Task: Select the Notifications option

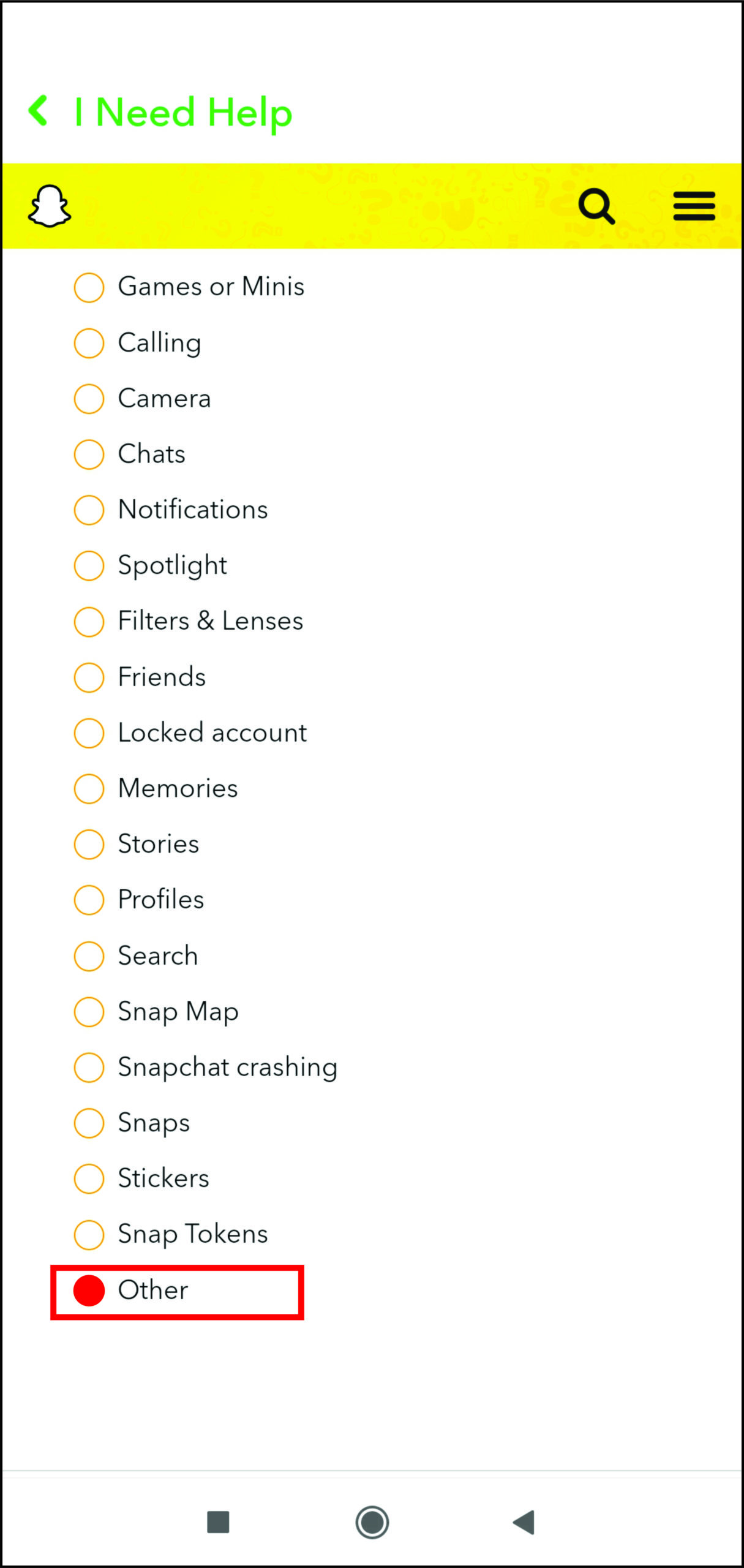Action: [89, 510]
